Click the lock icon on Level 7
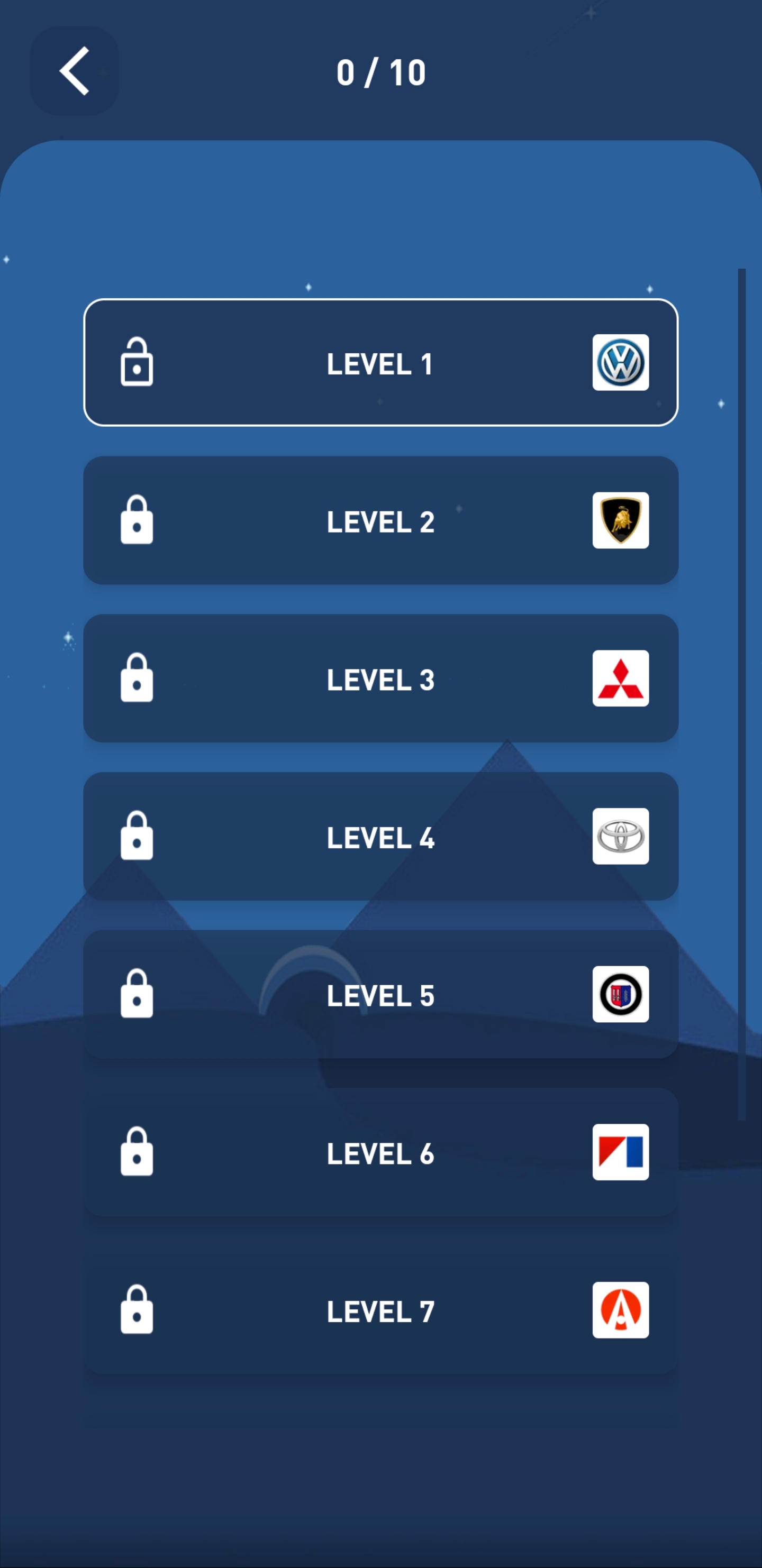Viewport: 762px width, 1568px height. (x=137, y=1313)
